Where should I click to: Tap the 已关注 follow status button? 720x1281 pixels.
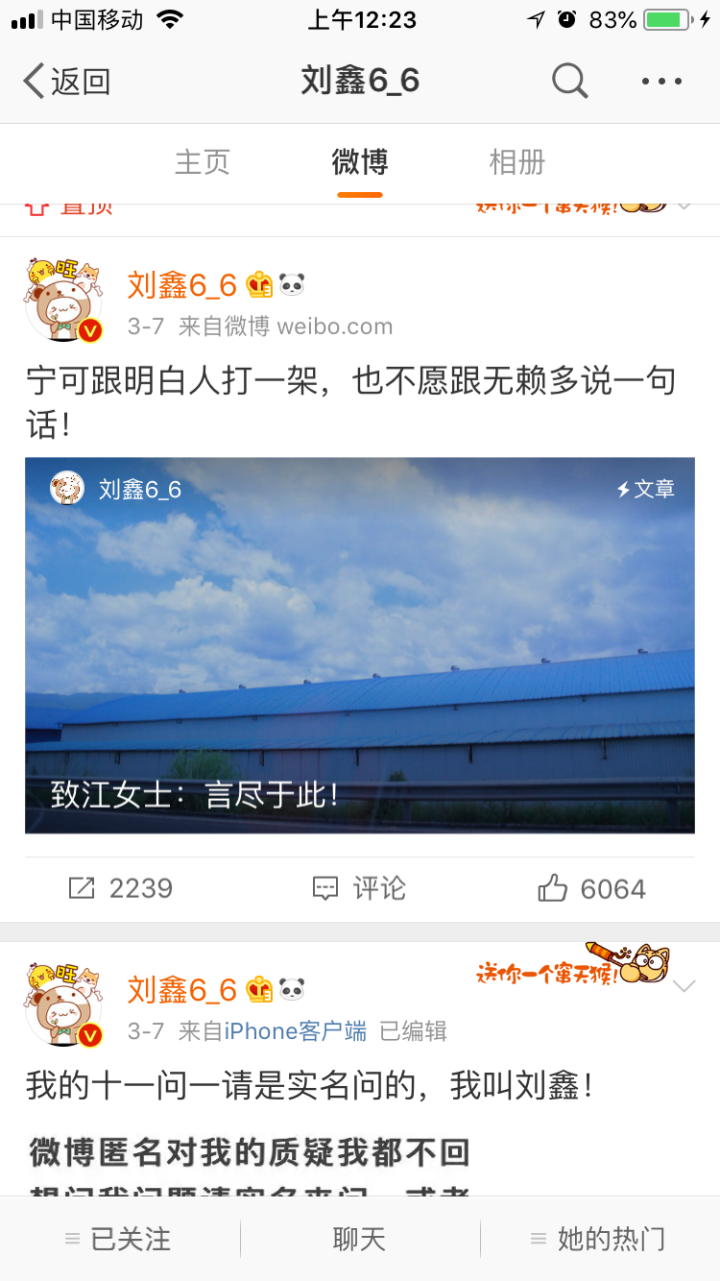tap(118, 1239)
